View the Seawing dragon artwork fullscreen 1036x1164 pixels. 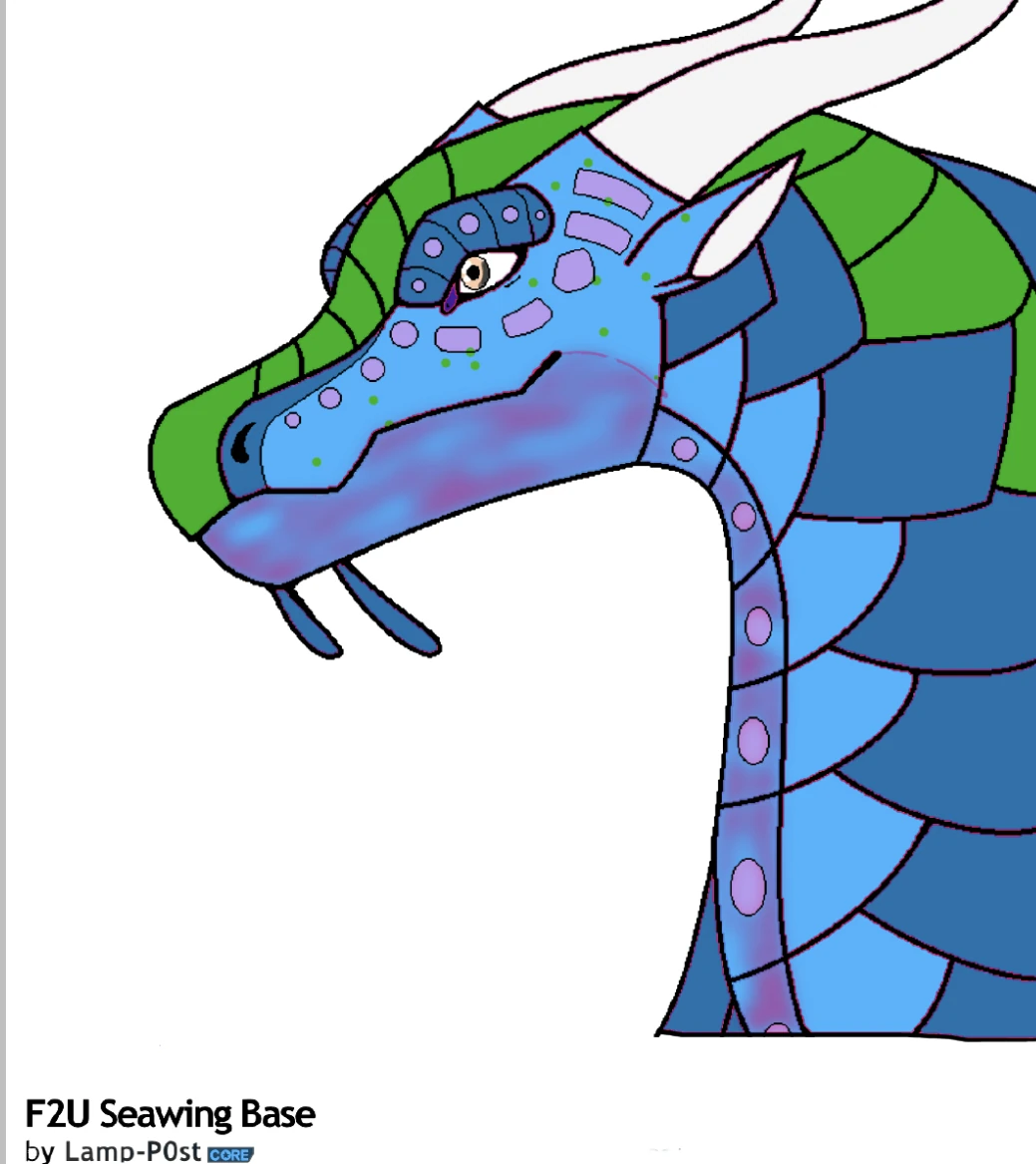pos(598,519)
